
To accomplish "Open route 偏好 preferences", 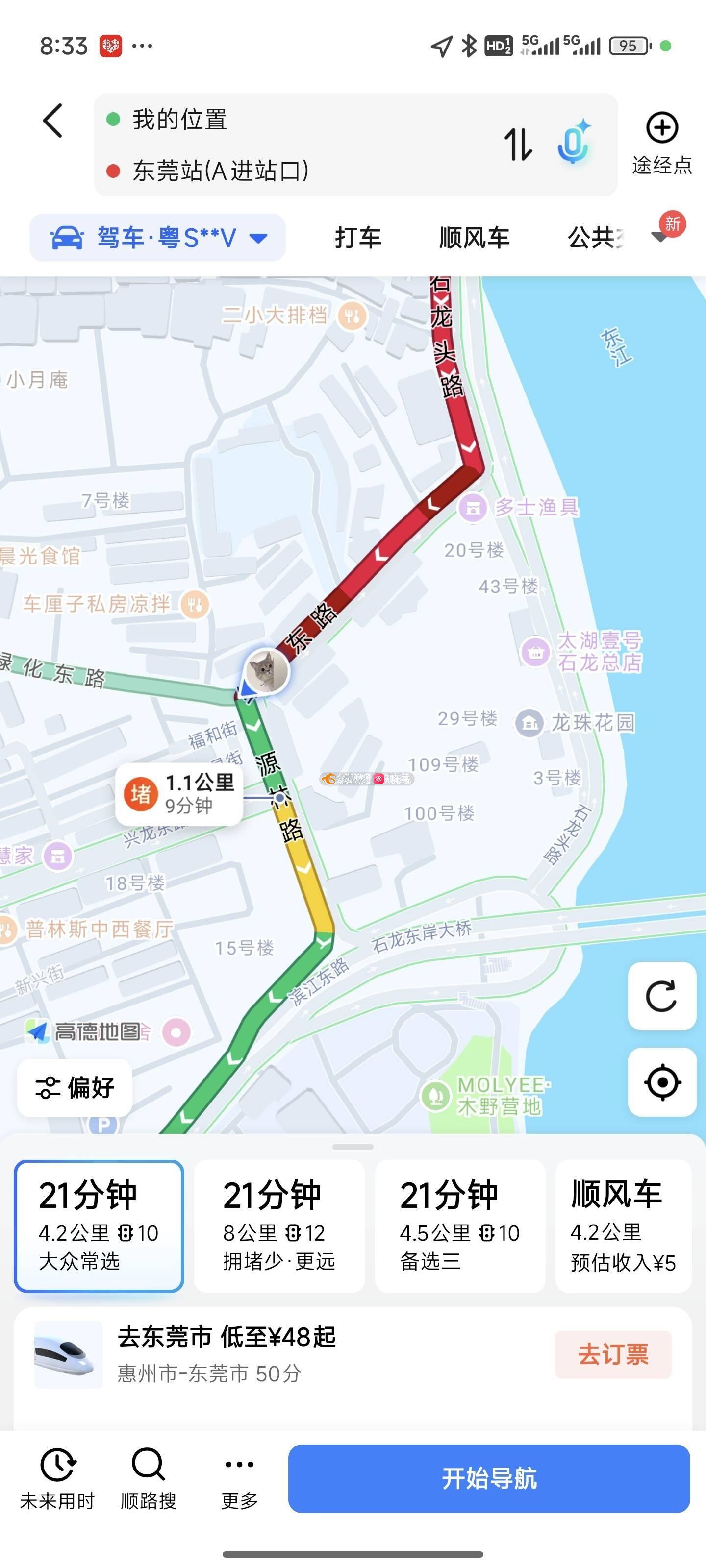I will pyautogui.click(x=75, y=1087).
